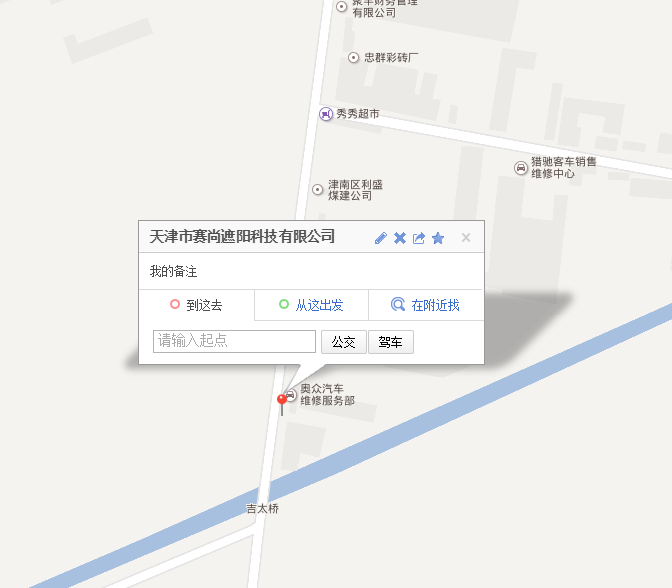Share this location
Image resolution: width=672 pixels, height=588 pixels.
pyautogui.click(x=419, y=238)
